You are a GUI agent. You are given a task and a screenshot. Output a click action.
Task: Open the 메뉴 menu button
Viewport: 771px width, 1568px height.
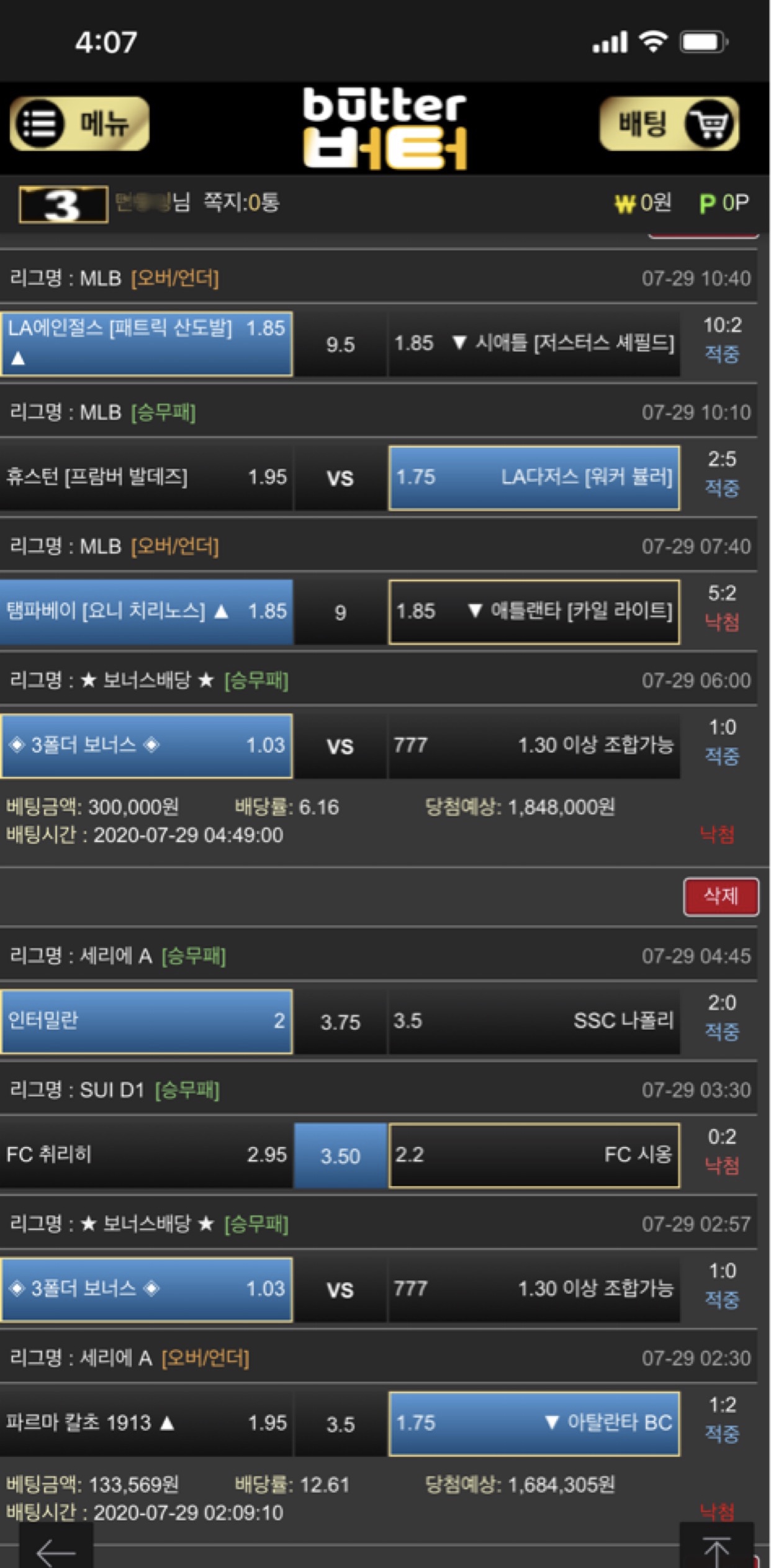tap(79, 124)
